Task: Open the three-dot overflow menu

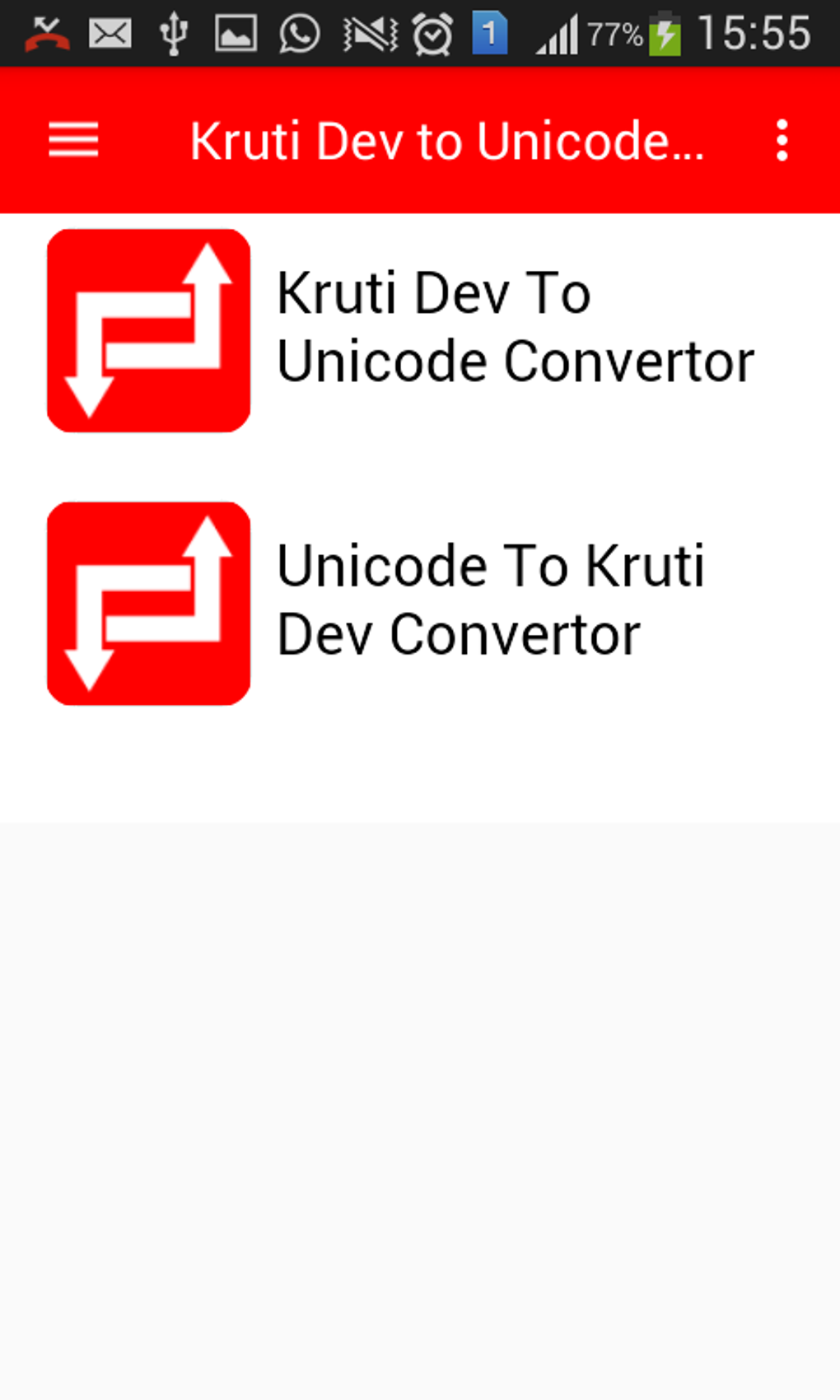Action: click(782, 140)
